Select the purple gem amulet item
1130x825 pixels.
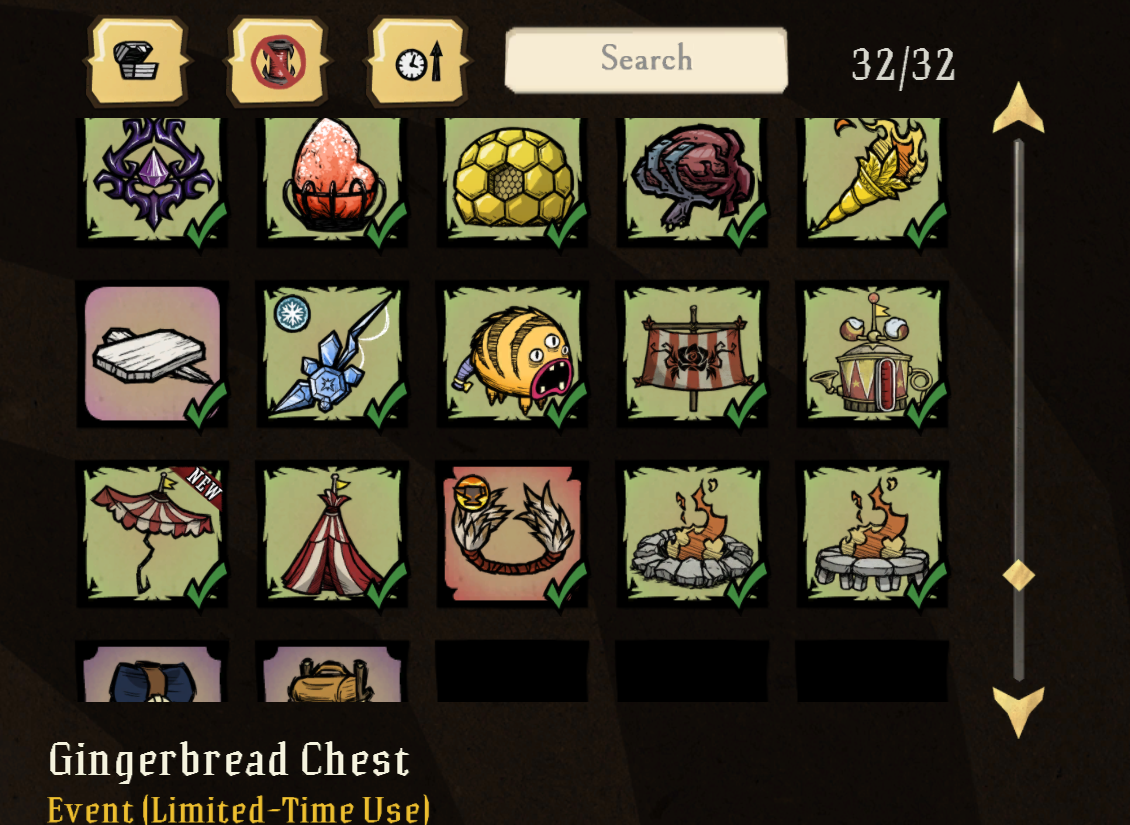[x=153, y=180]
